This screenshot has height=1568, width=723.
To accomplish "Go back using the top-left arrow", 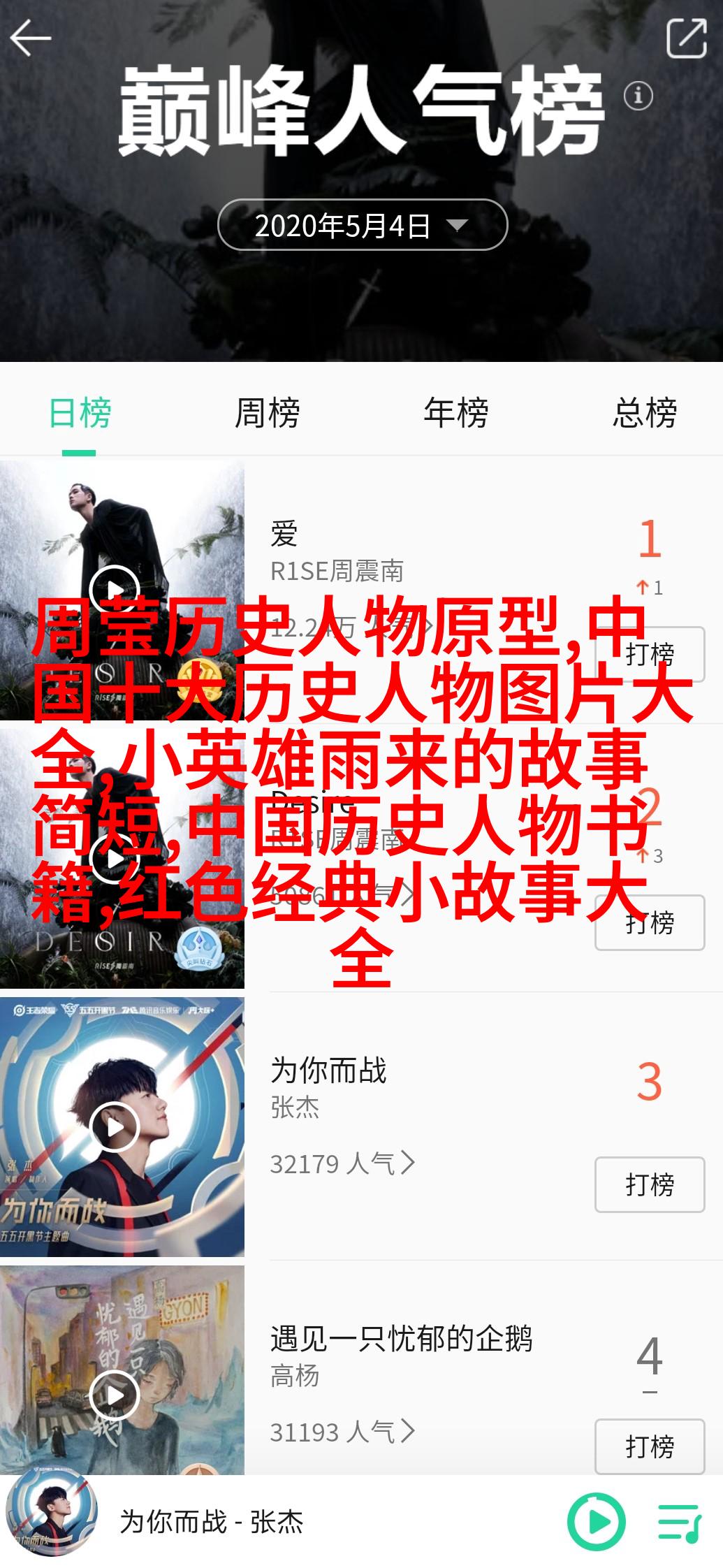I will tap(31, 38).
